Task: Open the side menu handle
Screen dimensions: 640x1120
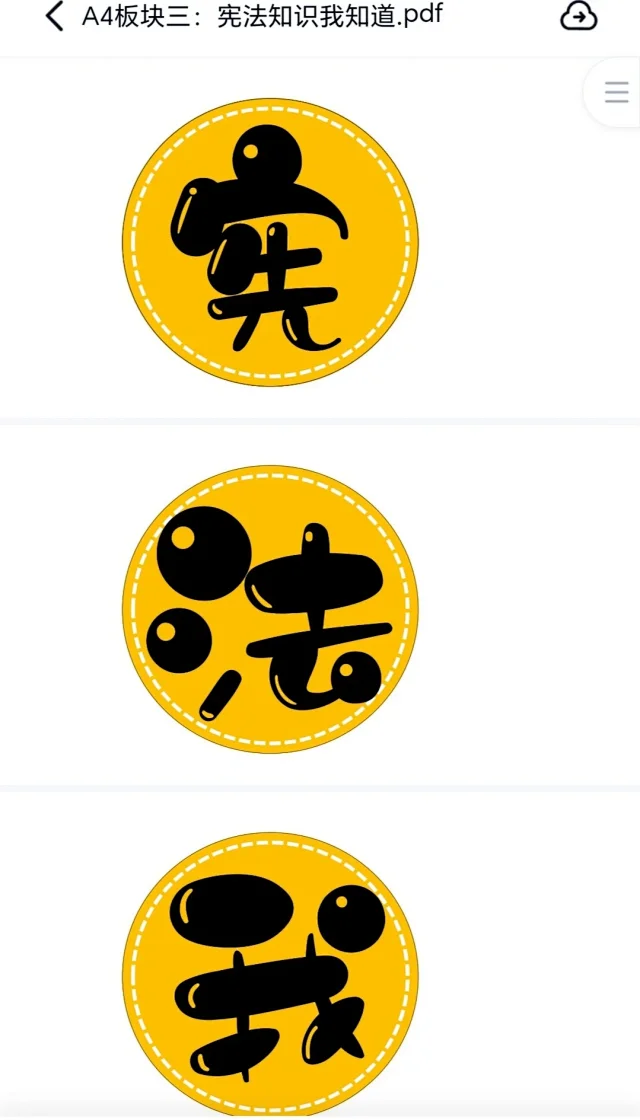Action: 615,94
